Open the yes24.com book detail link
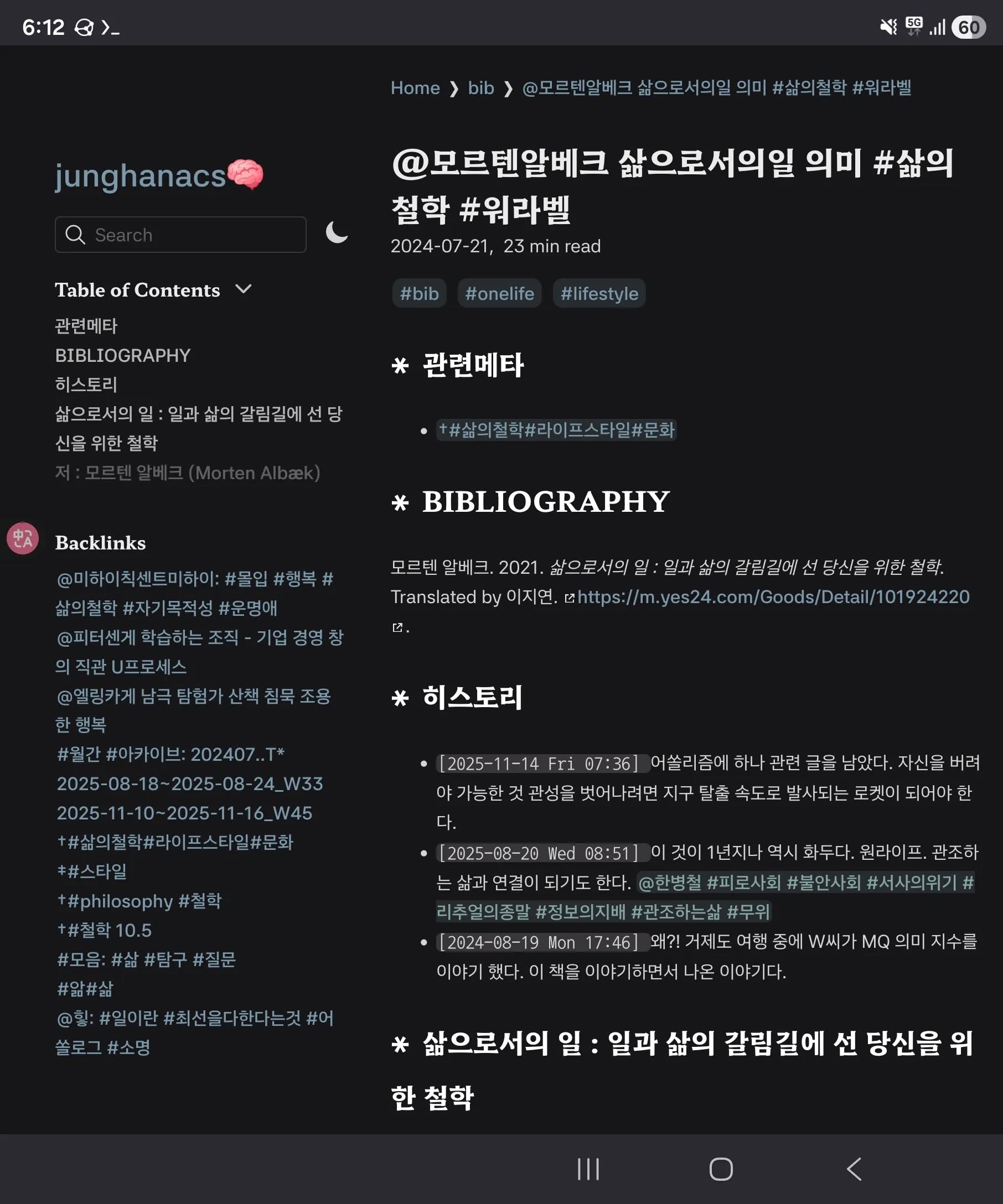The image size is (1003, 1204). 773,597
